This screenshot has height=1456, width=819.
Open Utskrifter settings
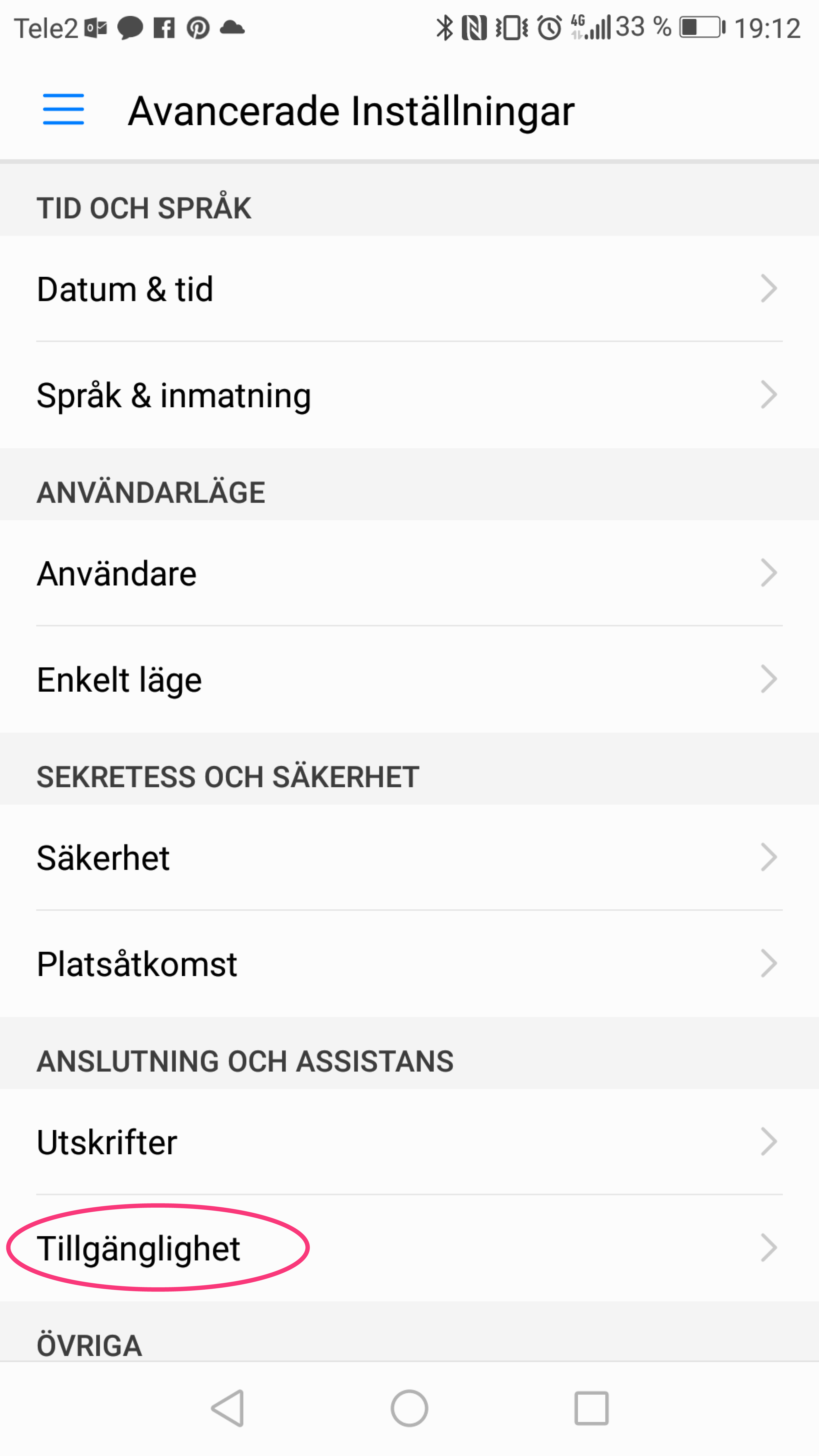(409, 1142)
